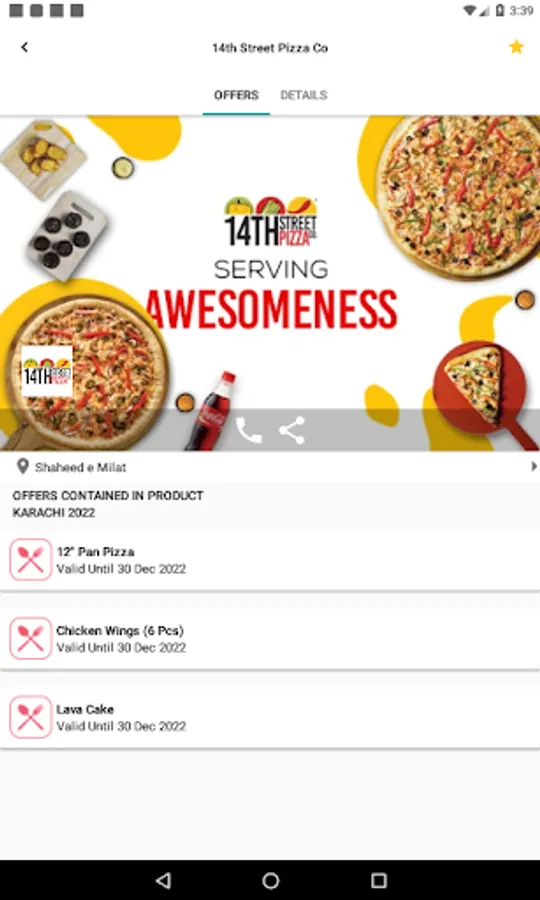
Task: Open recent apps from the navigation bar
Action: pyautogui.click(x=378, y=880)
